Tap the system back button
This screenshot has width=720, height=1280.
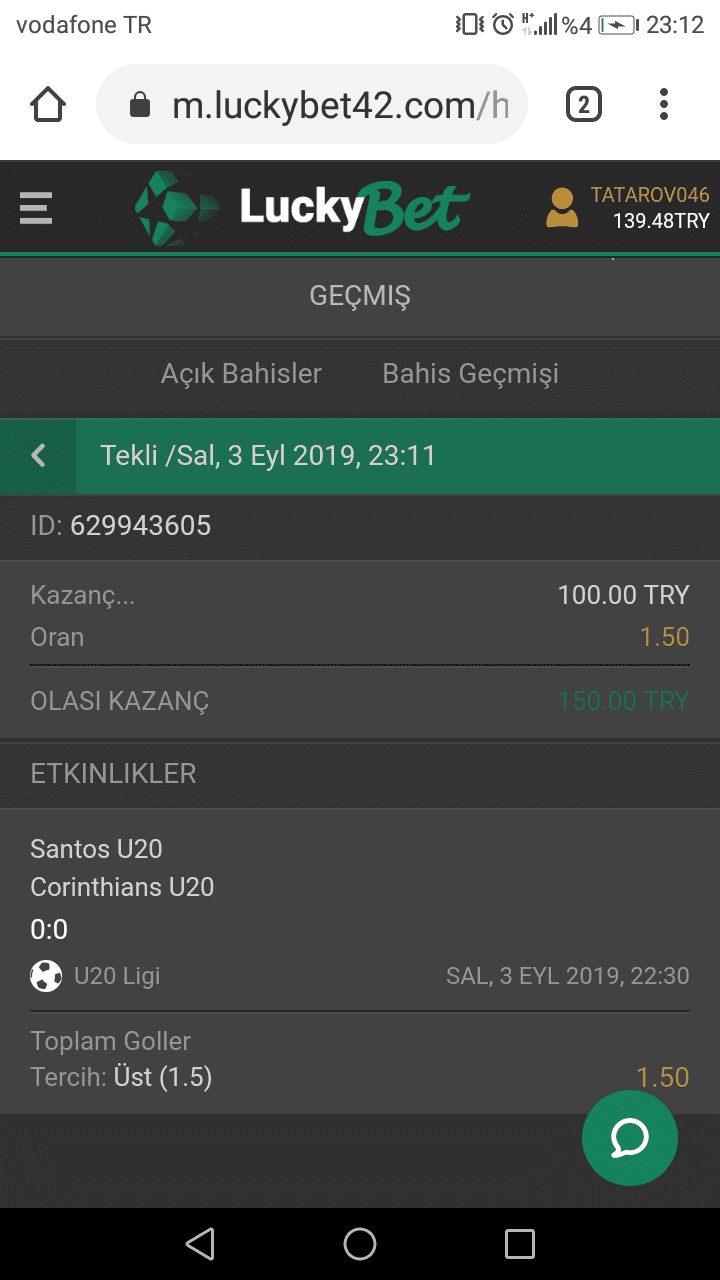tap(200, 1244)
